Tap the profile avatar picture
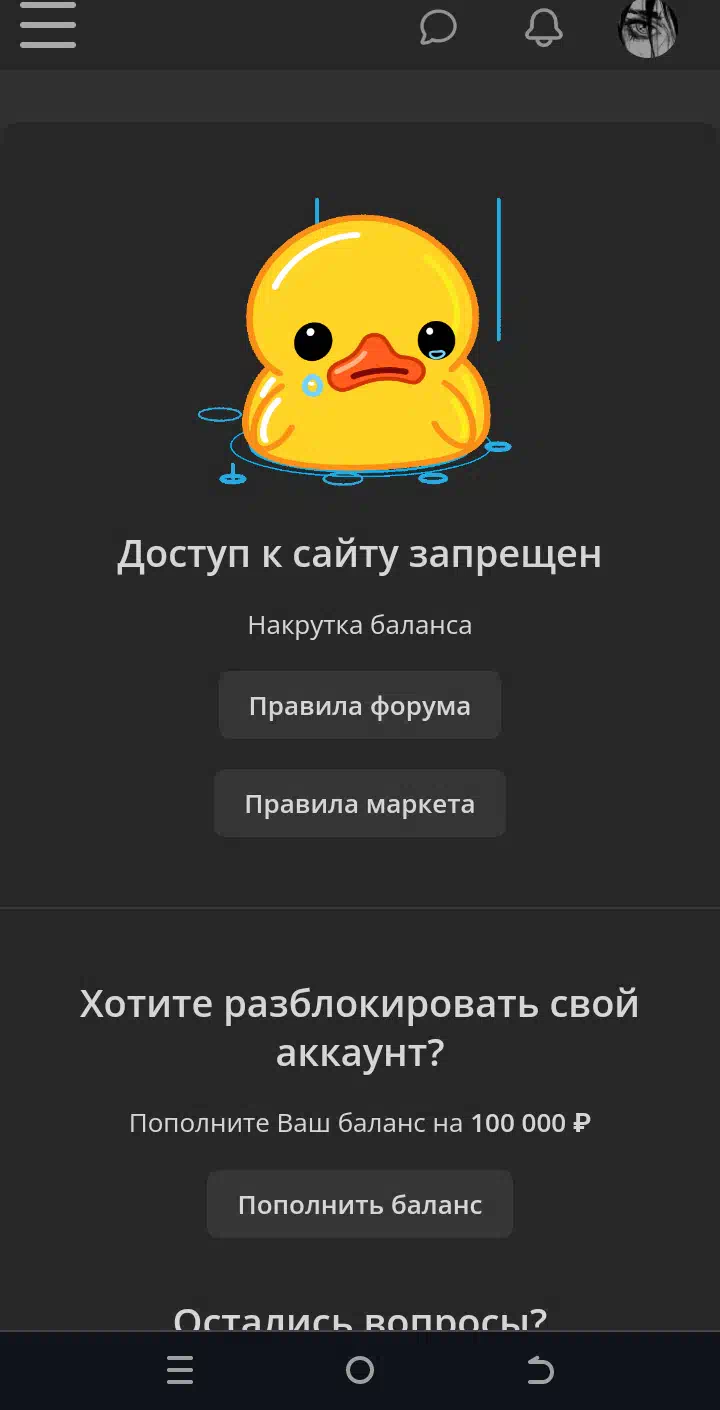 click(648, 27)
